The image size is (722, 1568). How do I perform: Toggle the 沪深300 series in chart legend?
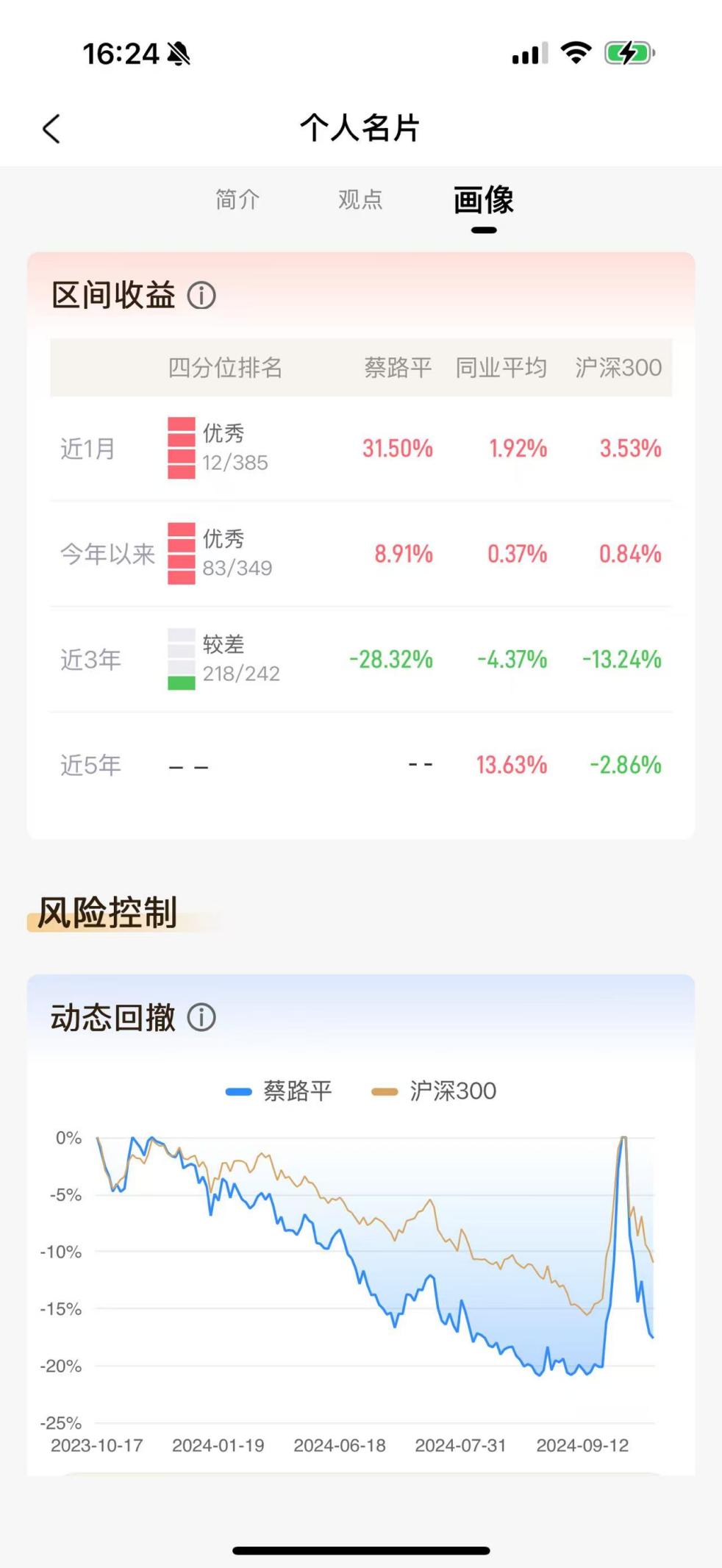click(435, 1091)
